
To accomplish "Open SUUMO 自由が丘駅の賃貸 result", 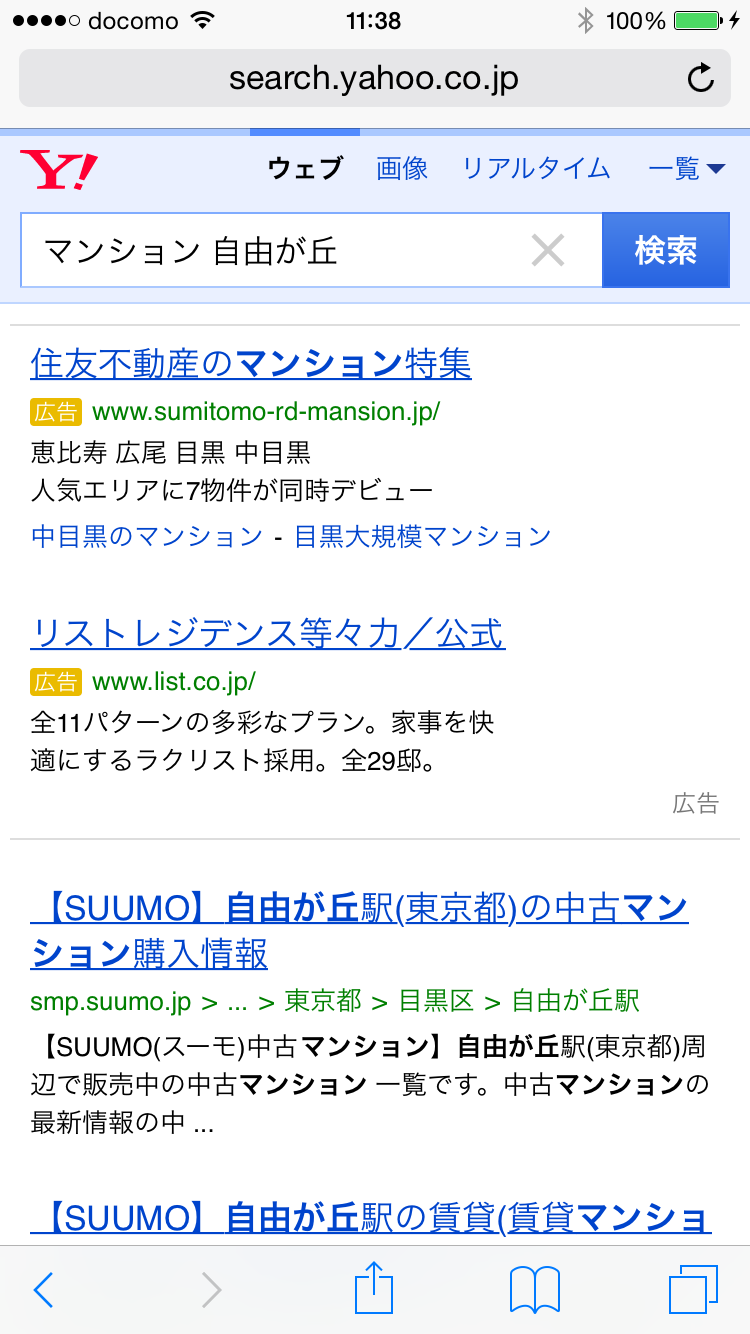I will pyautogui.click(x=371, y=1217).
